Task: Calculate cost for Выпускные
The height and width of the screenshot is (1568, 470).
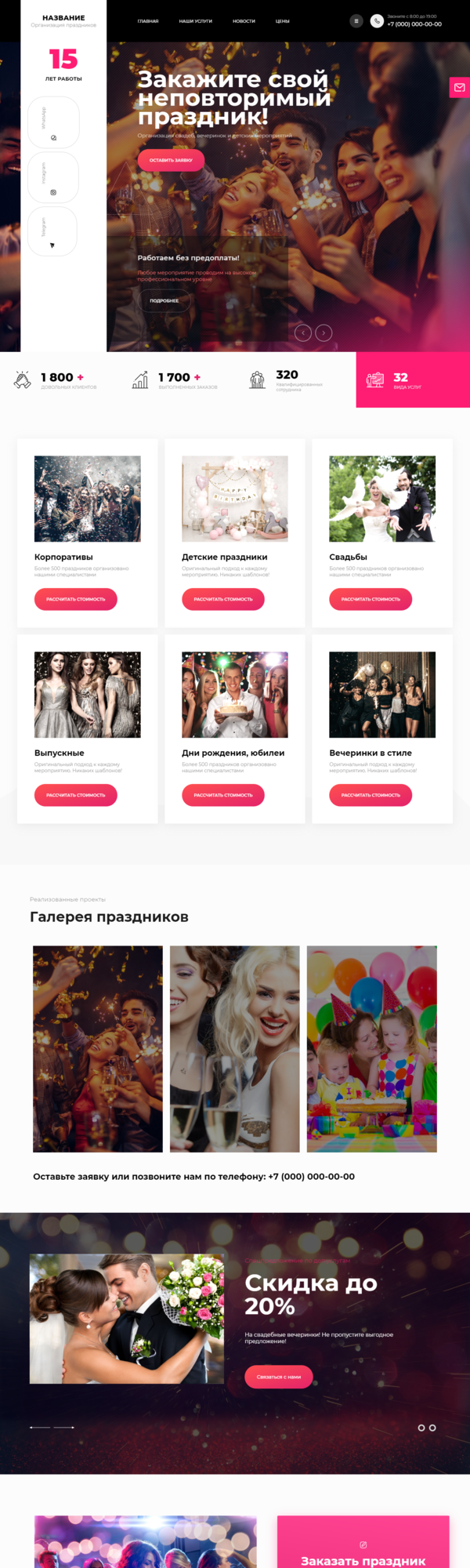Action: click(x=75, y=795)
